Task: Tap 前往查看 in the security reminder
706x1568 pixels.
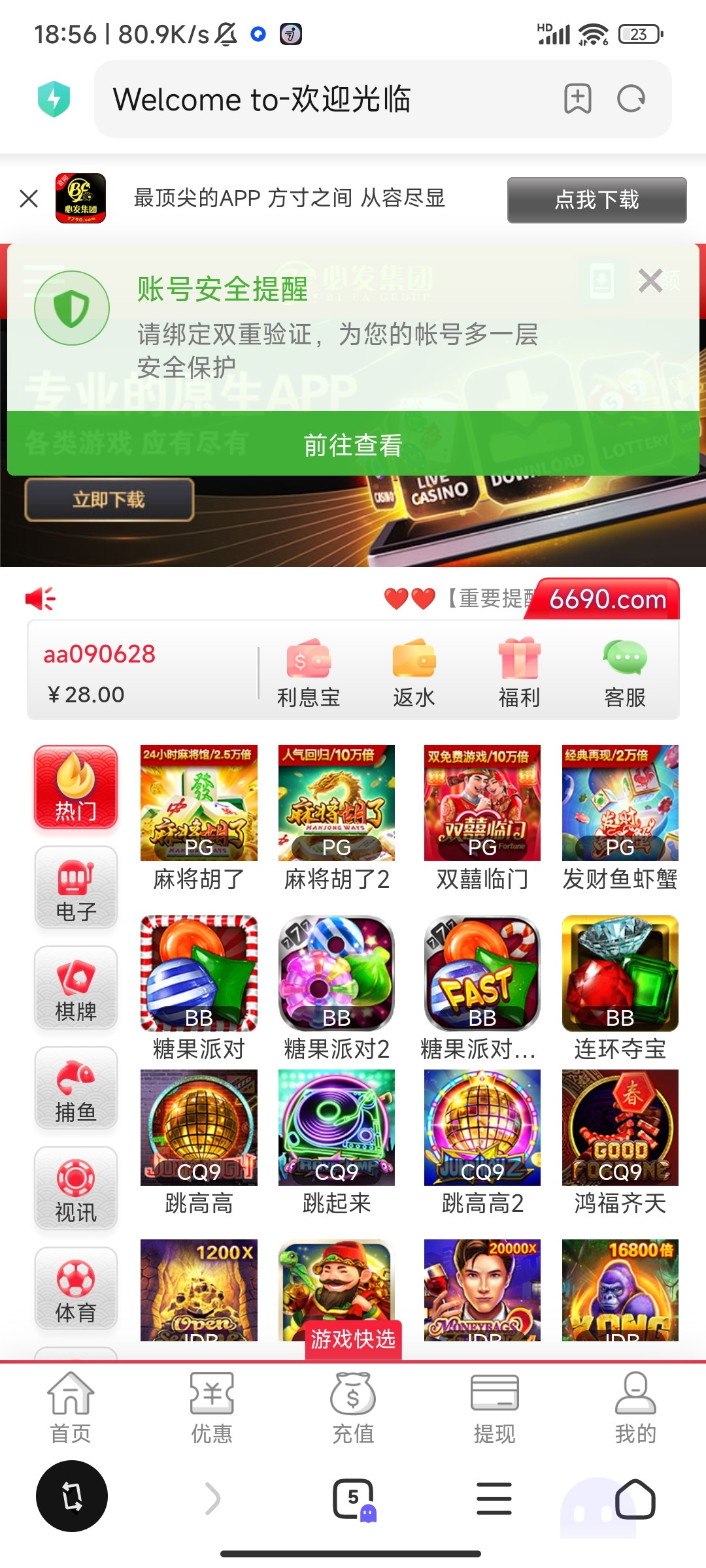Action: click(353, 444)
